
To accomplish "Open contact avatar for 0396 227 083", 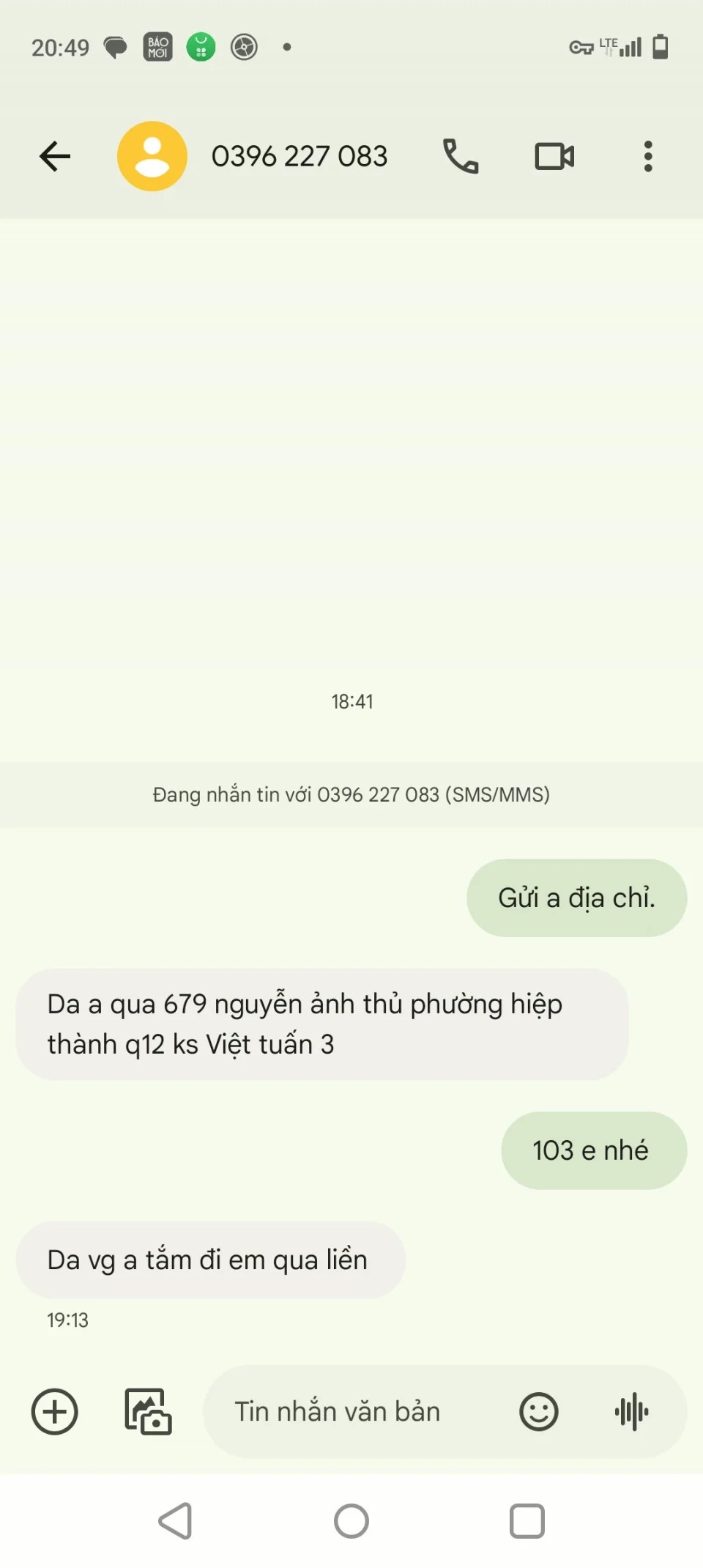I will coord(152,156).
